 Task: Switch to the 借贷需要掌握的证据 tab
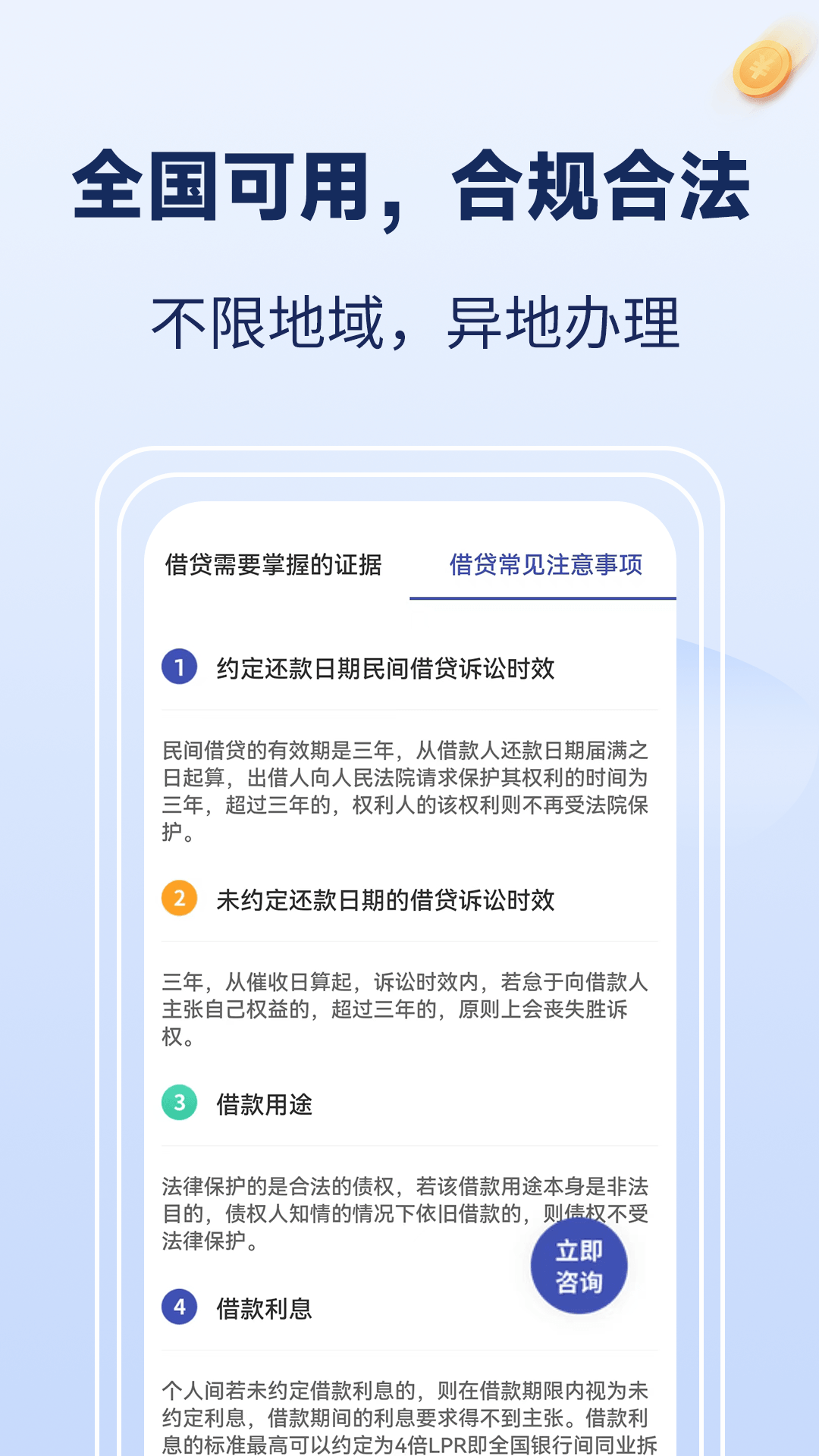click(275, 565)
